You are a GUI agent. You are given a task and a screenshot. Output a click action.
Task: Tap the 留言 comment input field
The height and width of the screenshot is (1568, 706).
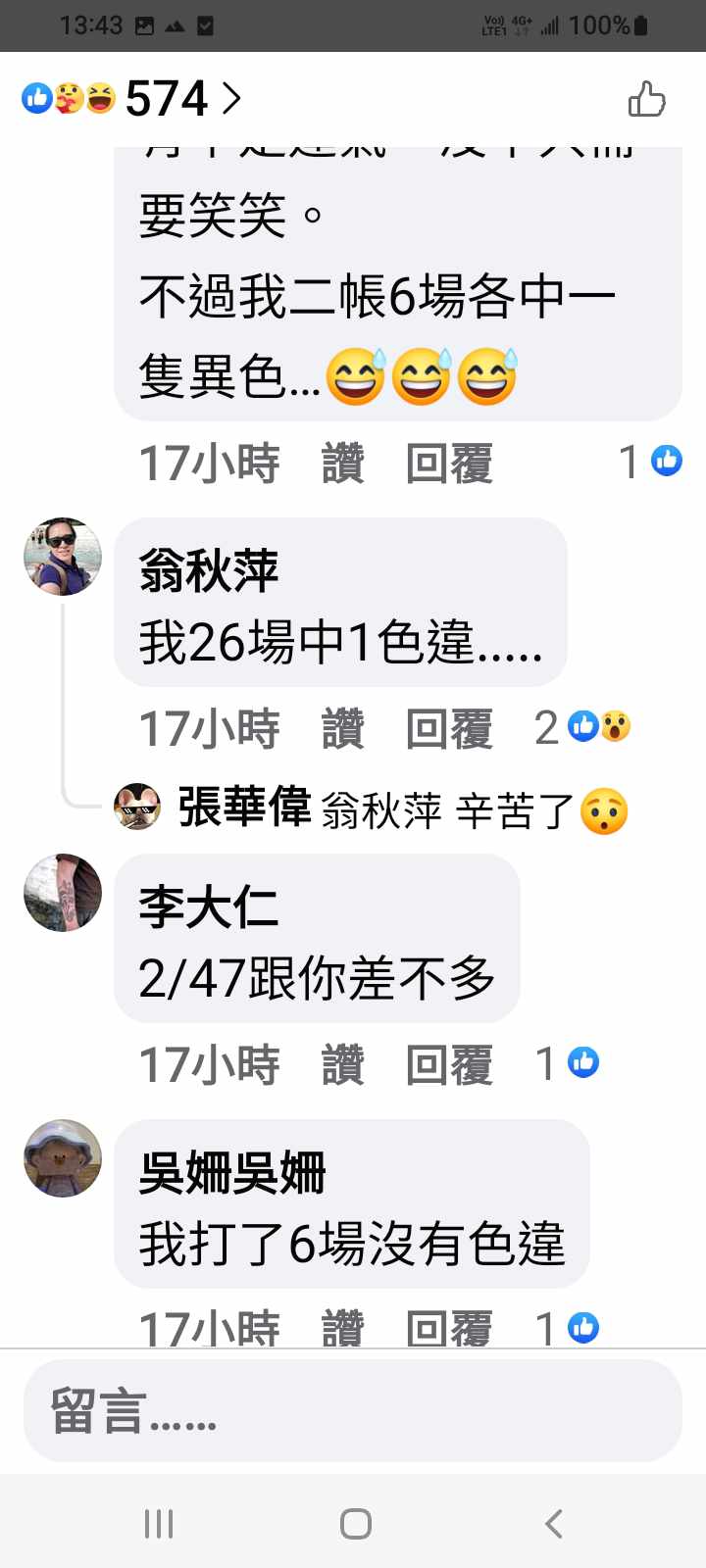[353, 1411]
